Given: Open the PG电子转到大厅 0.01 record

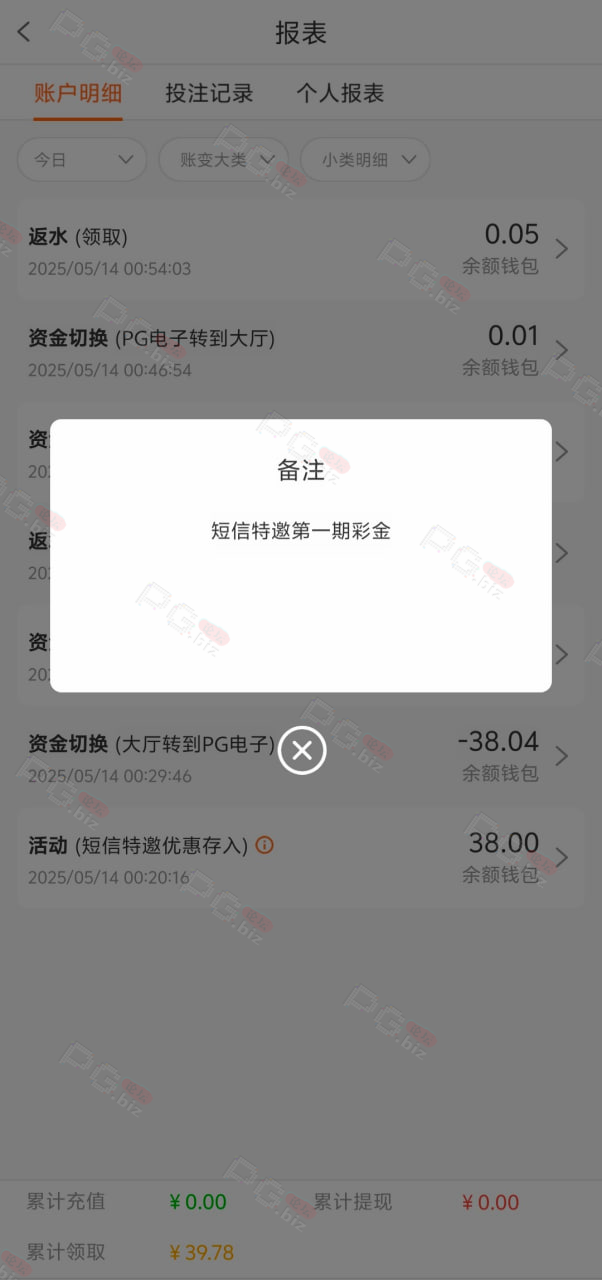Looking at the screenshot, I should coord(300,351).
